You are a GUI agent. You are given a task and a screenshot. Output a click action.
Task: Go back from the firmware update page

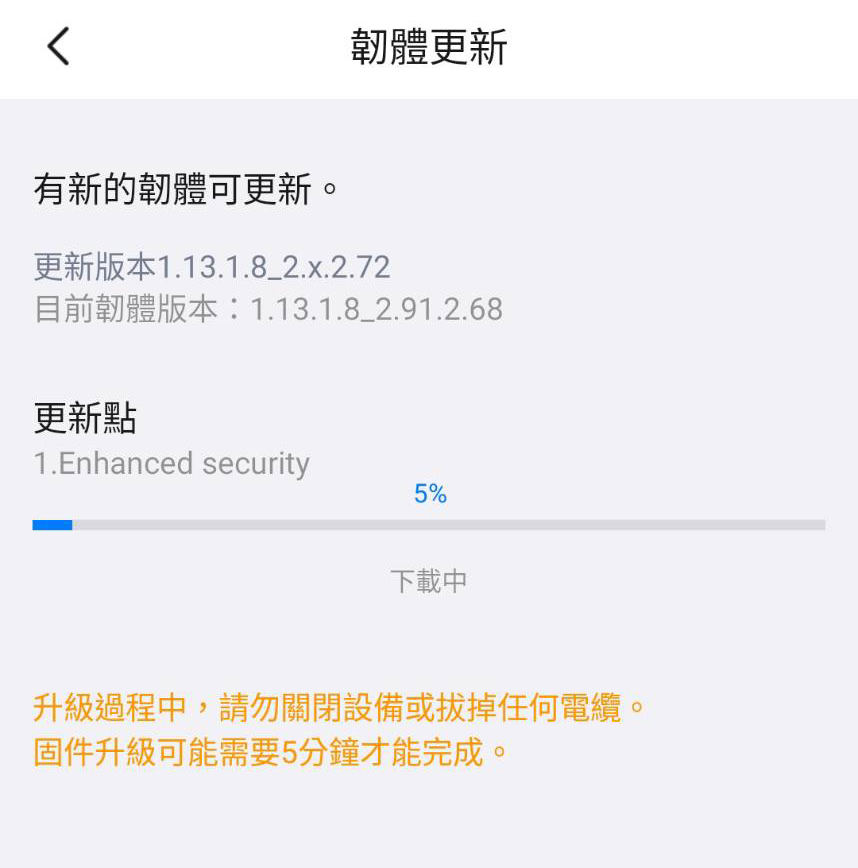(x=59, y=47)
